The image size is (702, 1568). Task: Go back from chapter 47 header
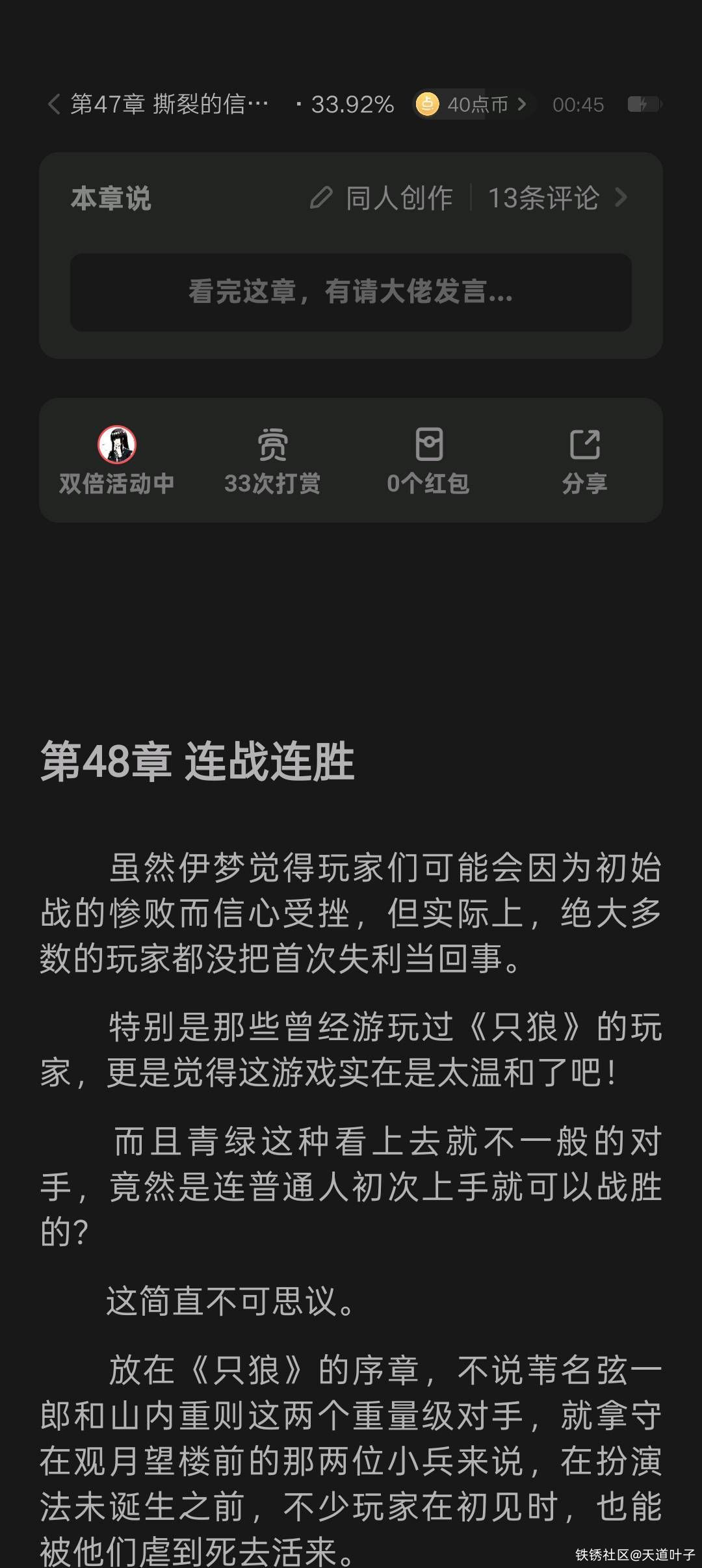(x=55, y=104)
